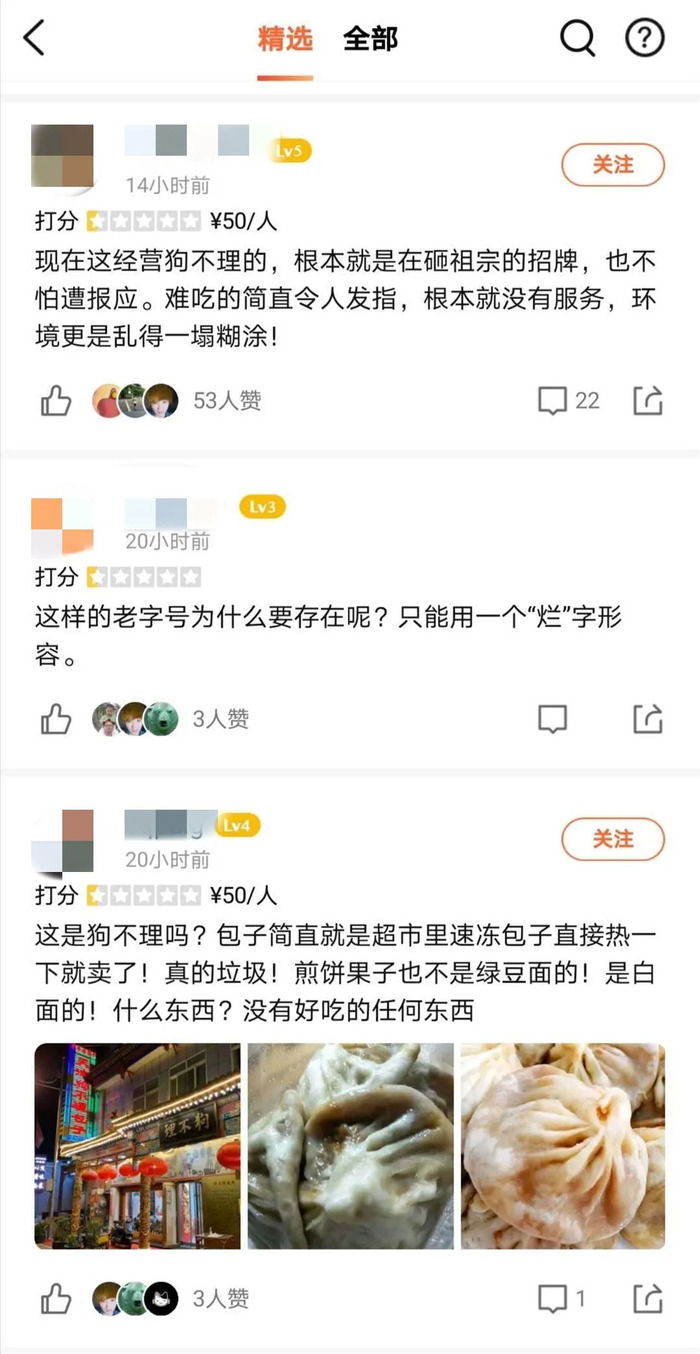Like the review mentioning 老字号
Viewport: 700px width, 1354px height.
pos(56,718)
